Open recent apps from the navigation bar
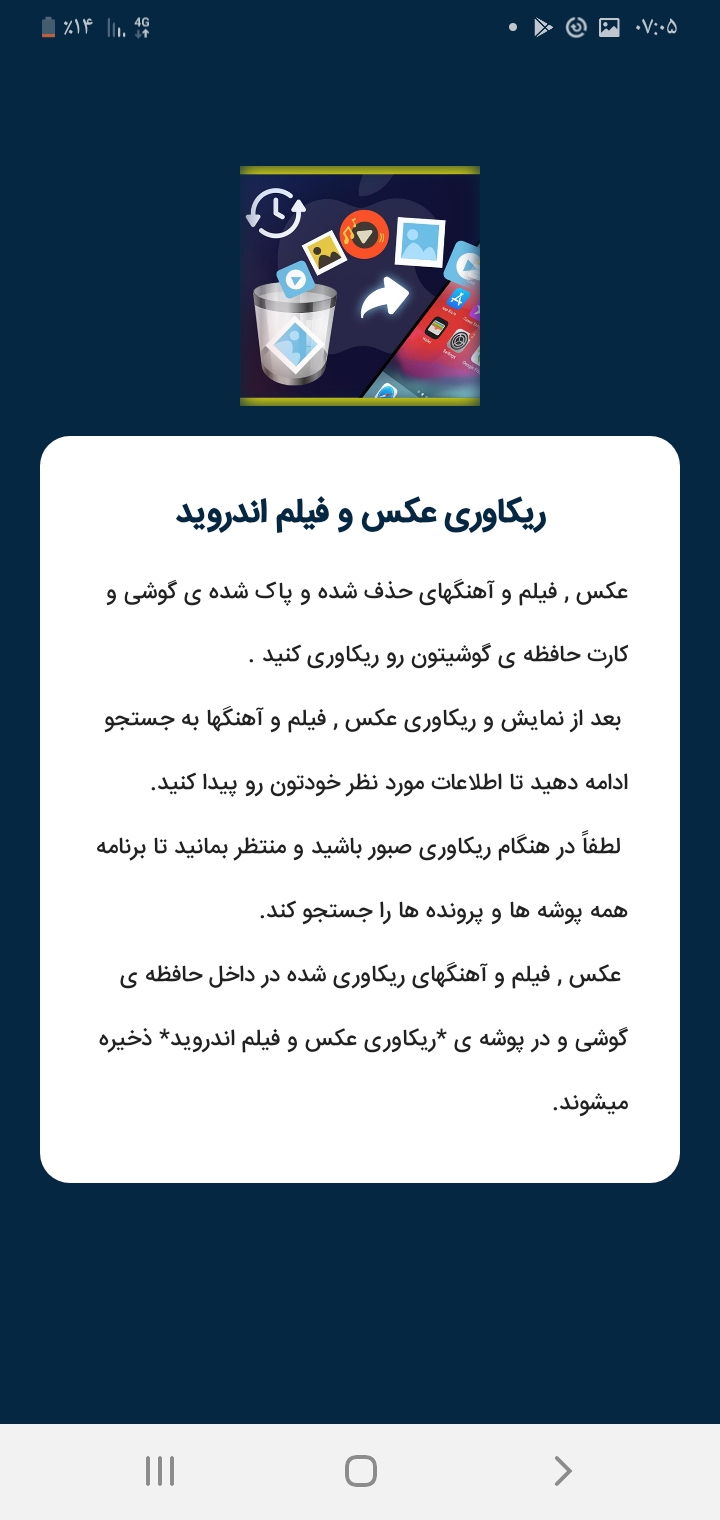This screenshot has width=720, height=1520. [159, 1470]
